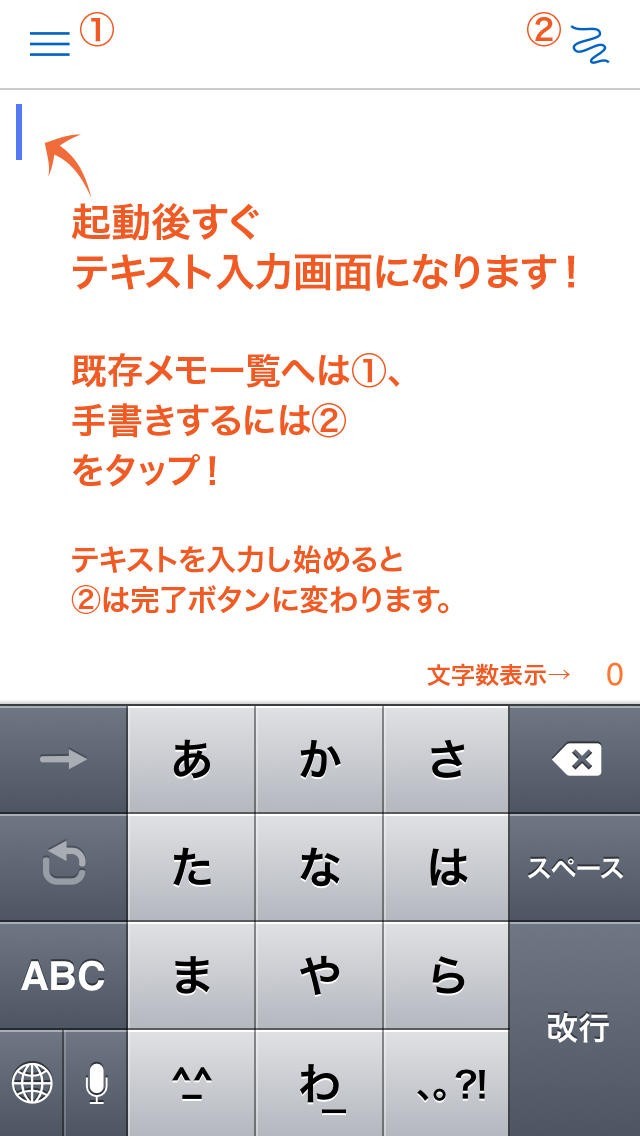Tap the microphone dictation key
The height and width of the screenshot is (1136, 640).
[x=96, y=1082]
